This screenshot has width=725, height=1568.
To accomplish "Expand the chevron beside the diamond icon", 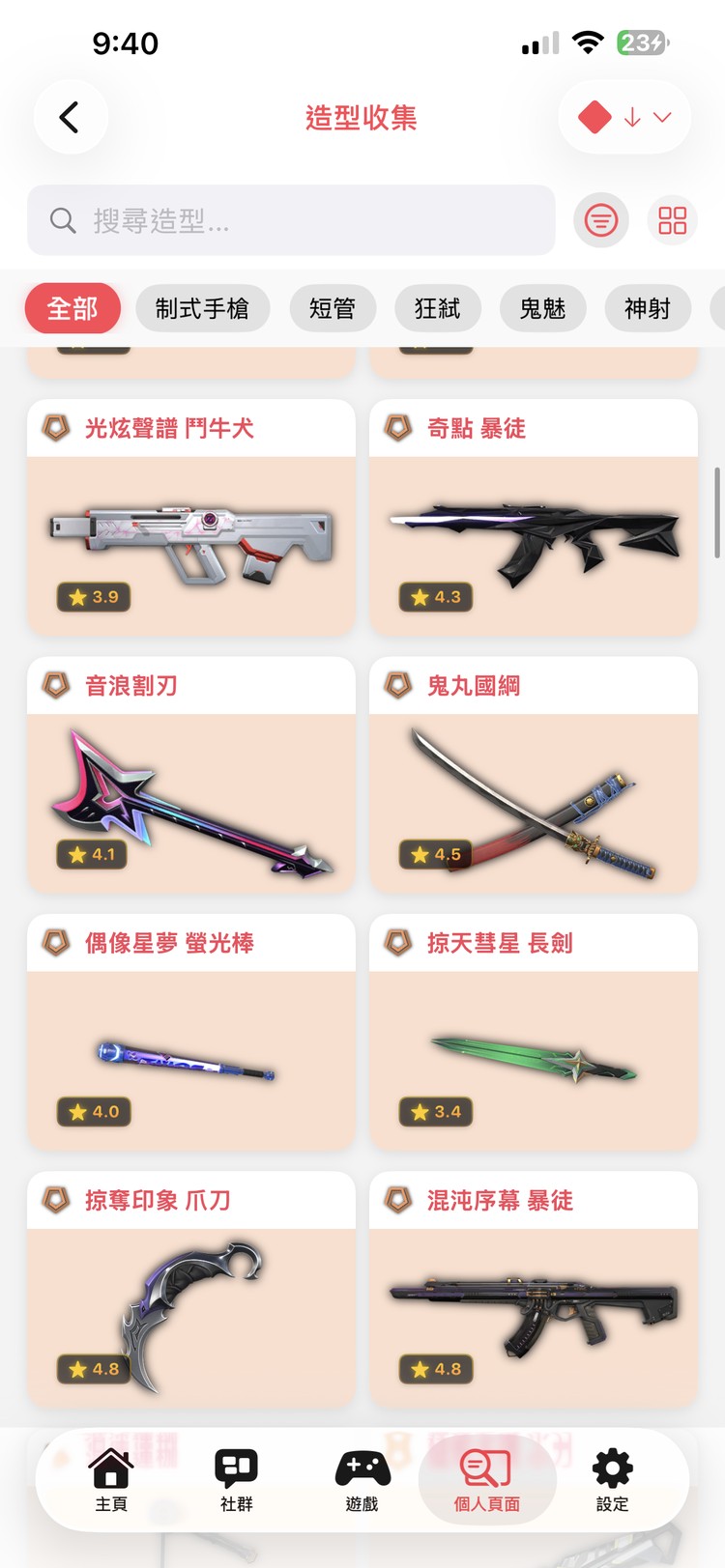I will click(661, 116).
